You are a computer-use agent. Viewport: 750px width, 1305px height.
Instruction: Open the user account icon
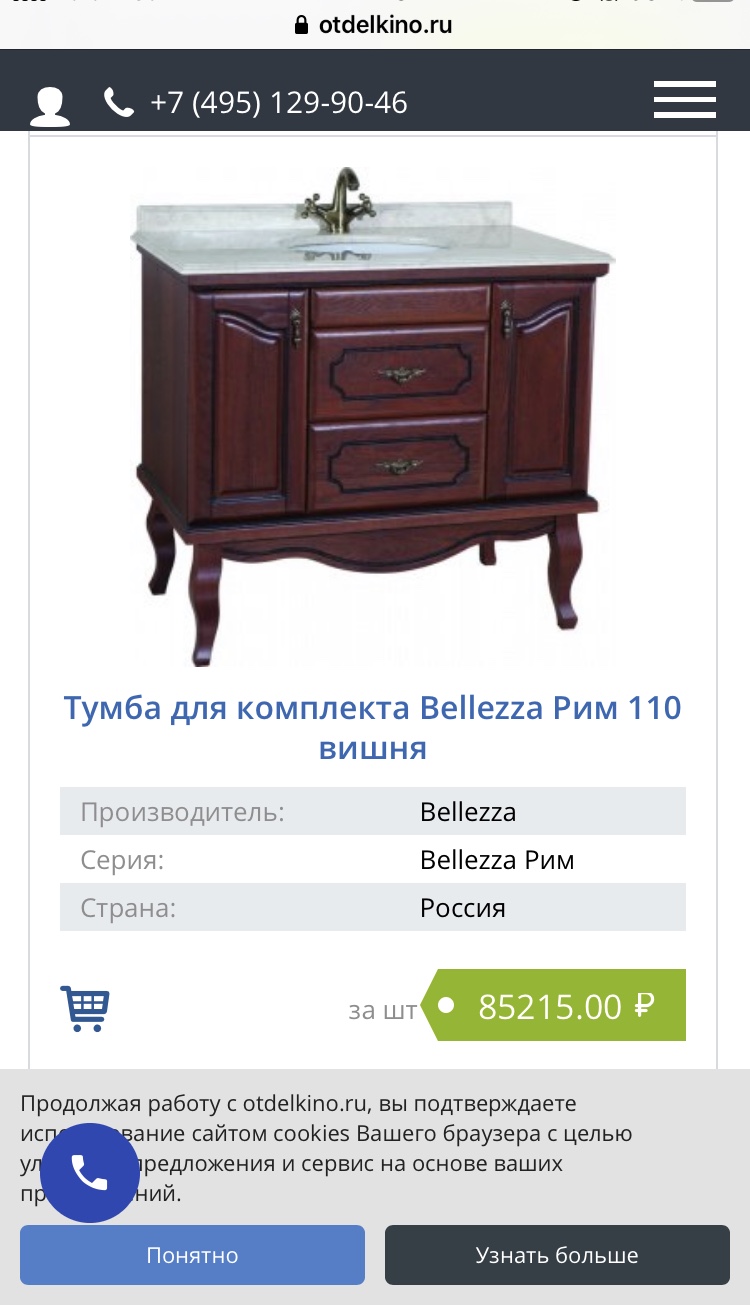tap(50, 106)
